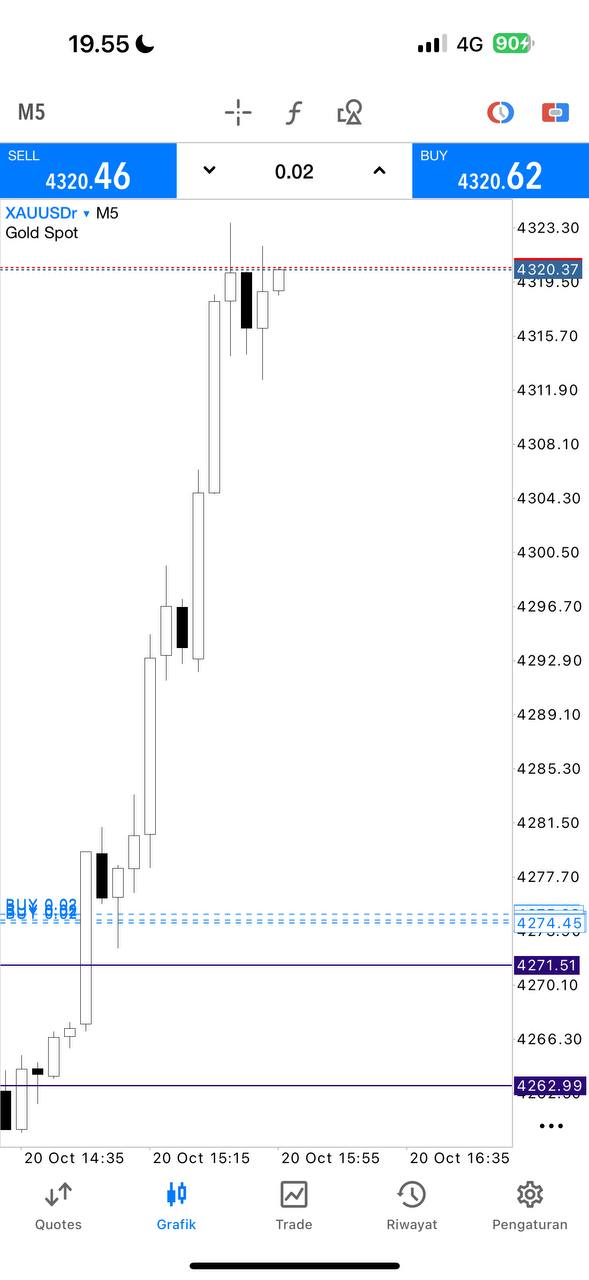
Task: Open the drawing objects tool
Action: tap(349, 112)
